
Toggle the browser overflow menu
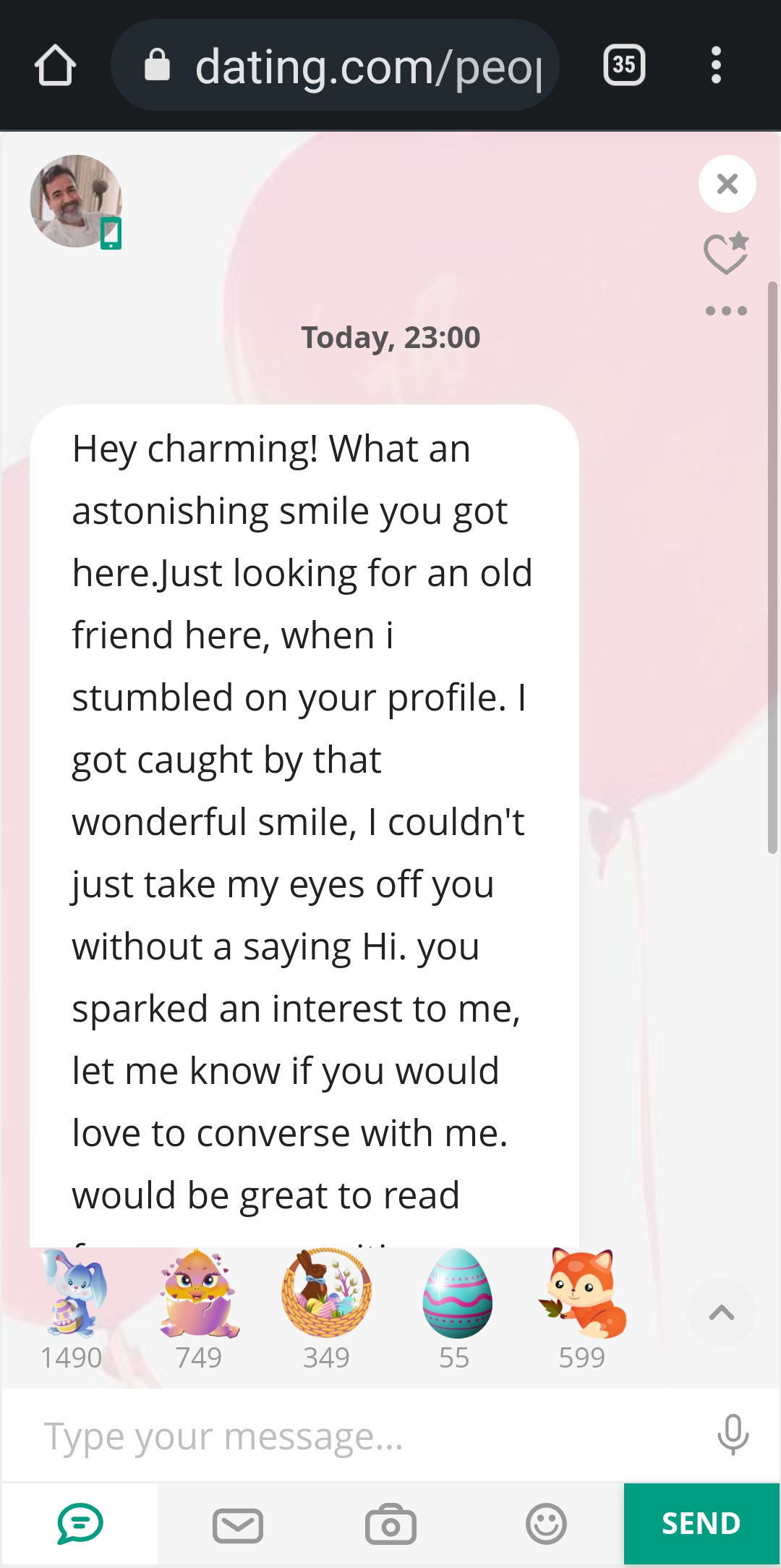715,65
